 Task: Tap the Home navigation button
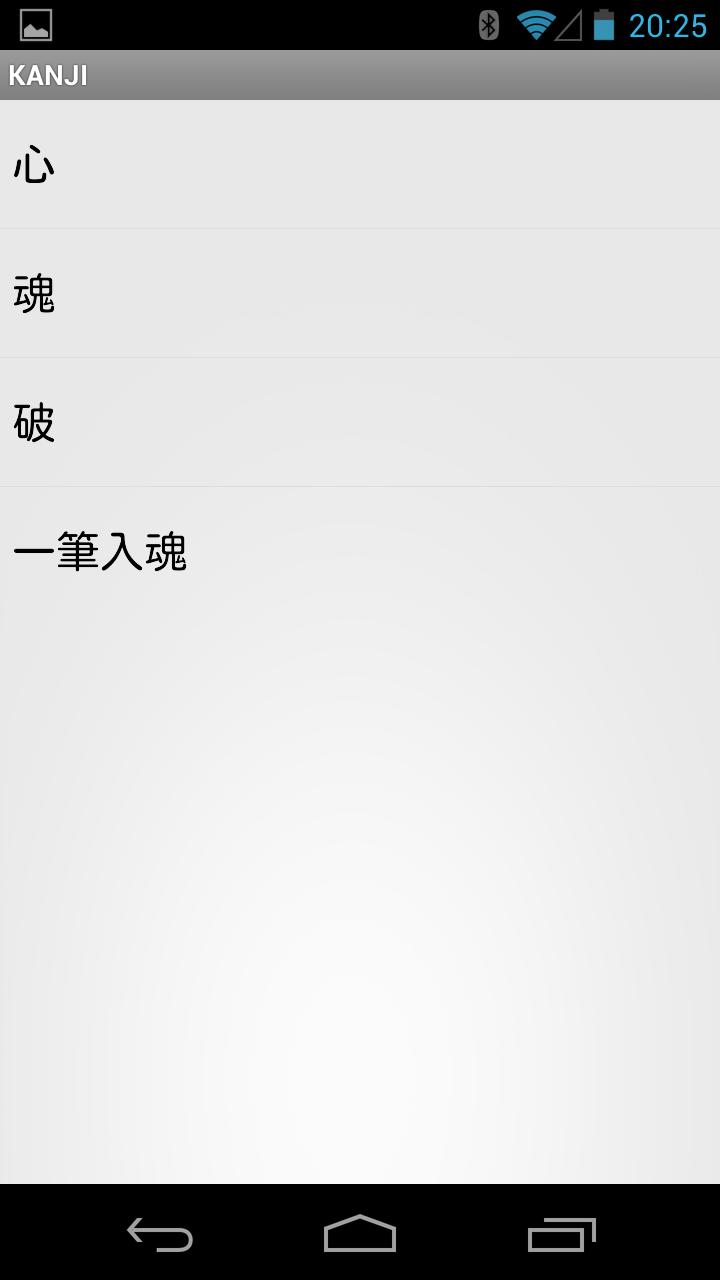pyautogui.click(x=360, y=1237)
